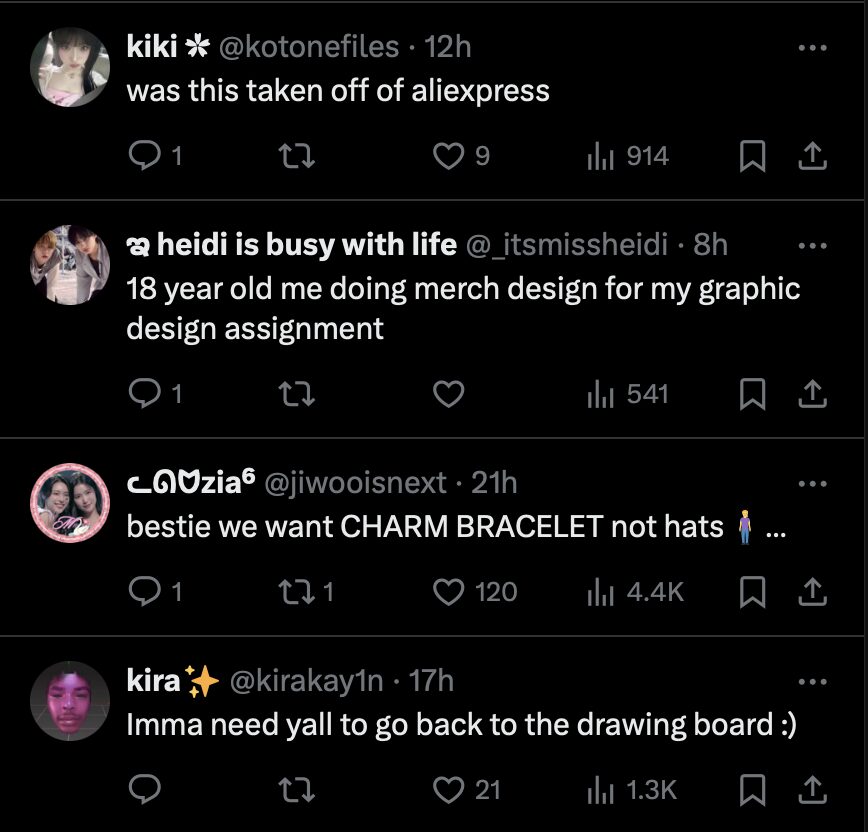Bookmark kiki's aliexpress tweet
The image size is (868, 832).
pyautogui.click(x=752, y=156)
